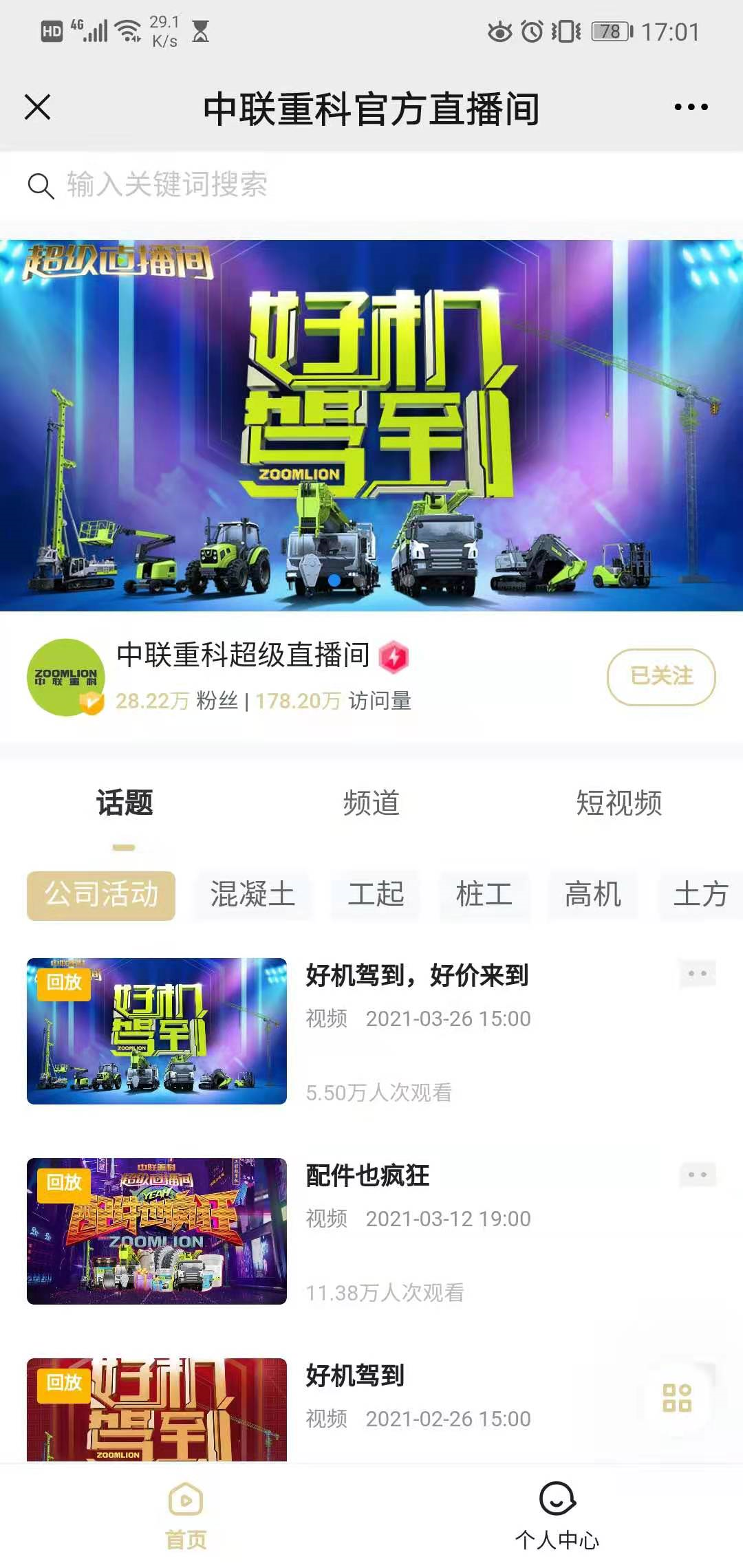The image size is (743, 1568).
Task: Switch to the 频道 tab
Action: [371, 803]
